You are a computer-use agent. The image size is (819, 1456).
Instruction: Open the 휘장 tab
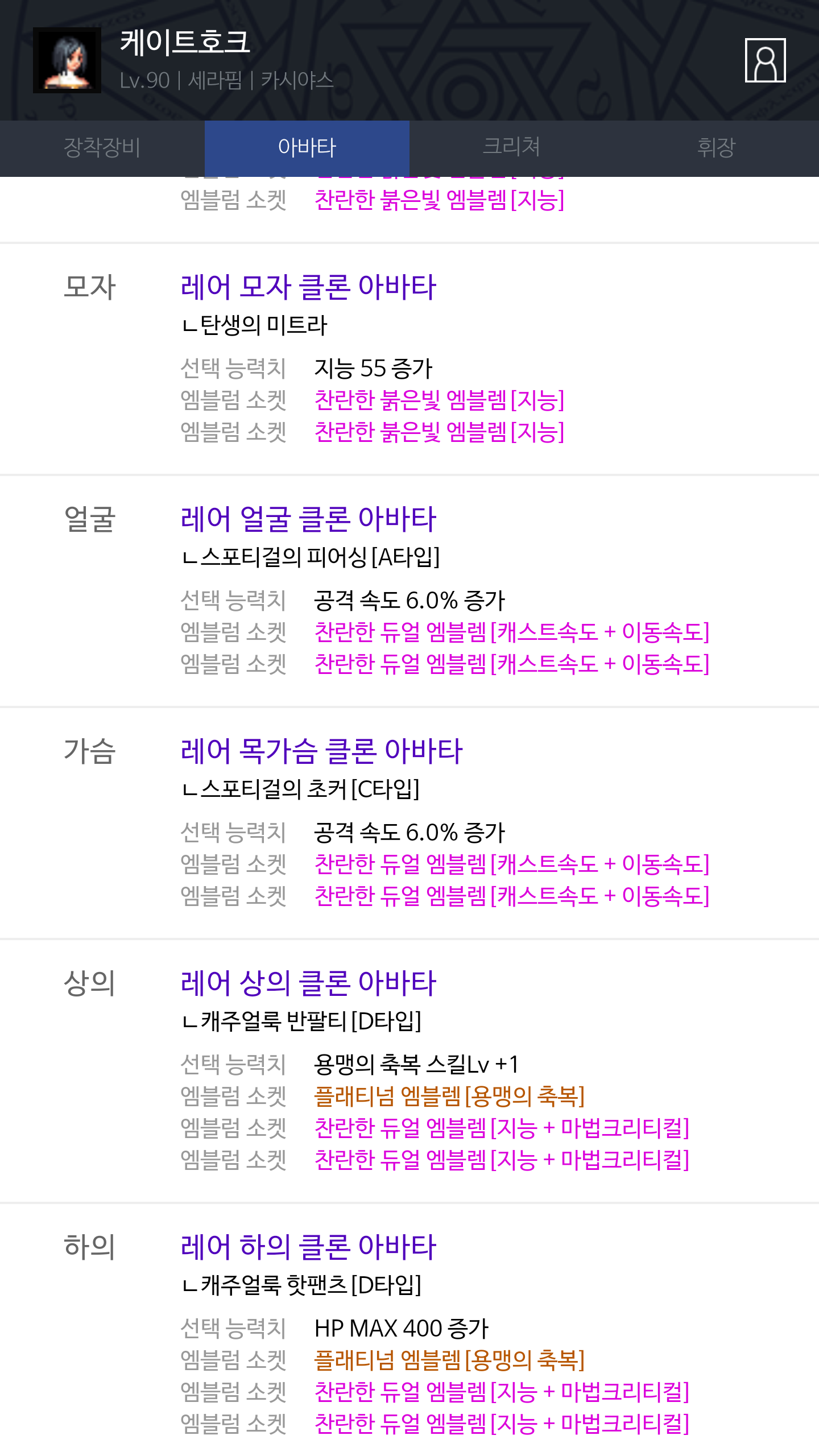(x=717, y=148)
